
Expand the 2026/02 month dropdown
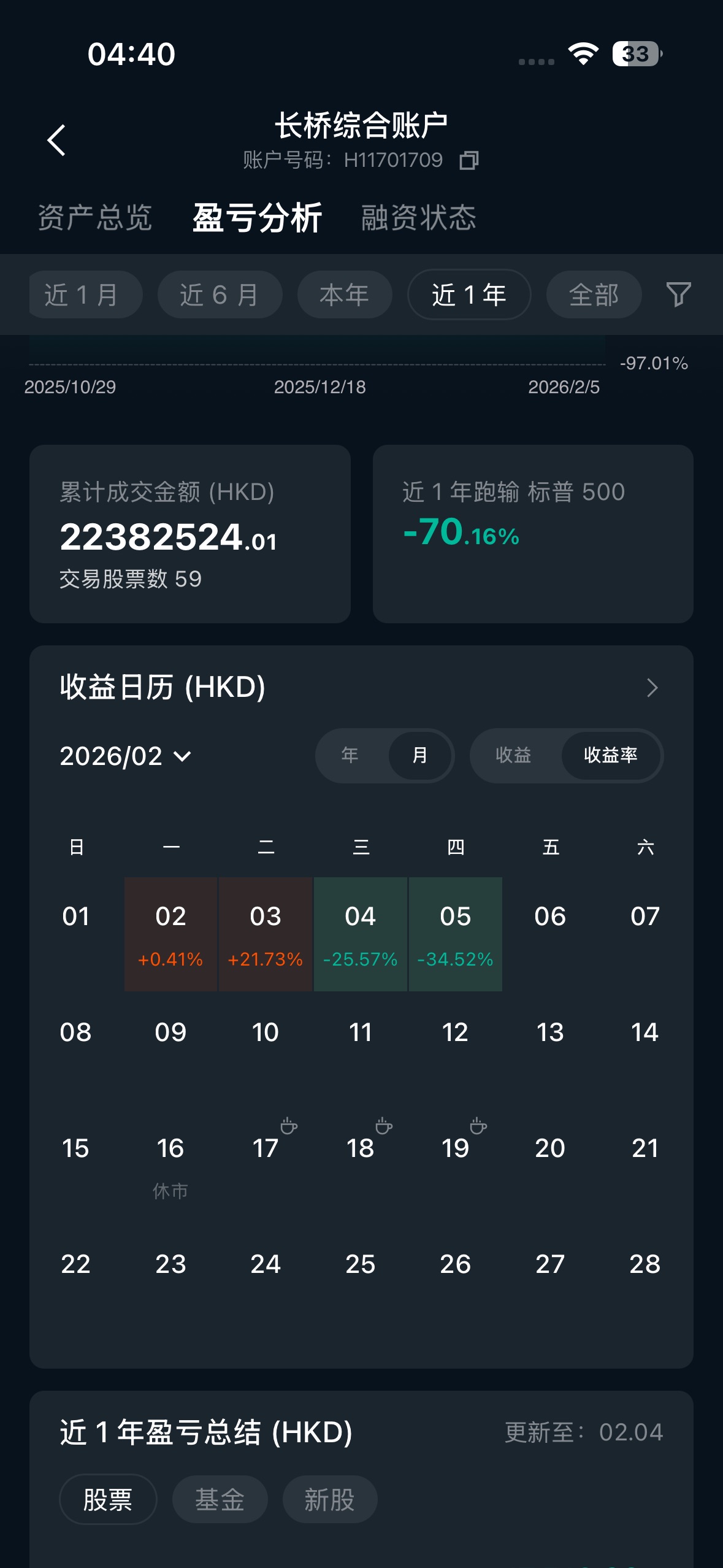[126, 756]
